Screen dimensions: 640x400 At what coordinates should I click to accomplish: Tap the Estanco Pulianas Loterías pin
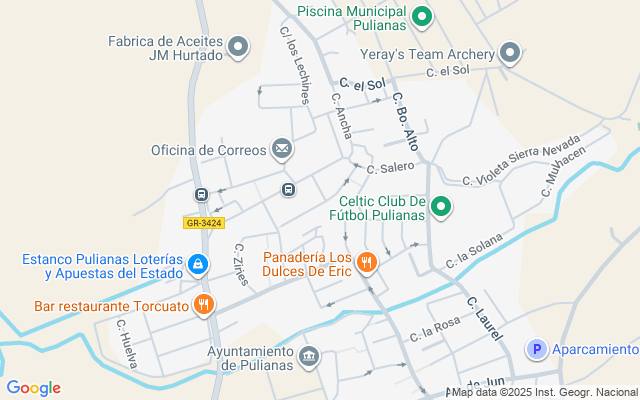point(197,265)
